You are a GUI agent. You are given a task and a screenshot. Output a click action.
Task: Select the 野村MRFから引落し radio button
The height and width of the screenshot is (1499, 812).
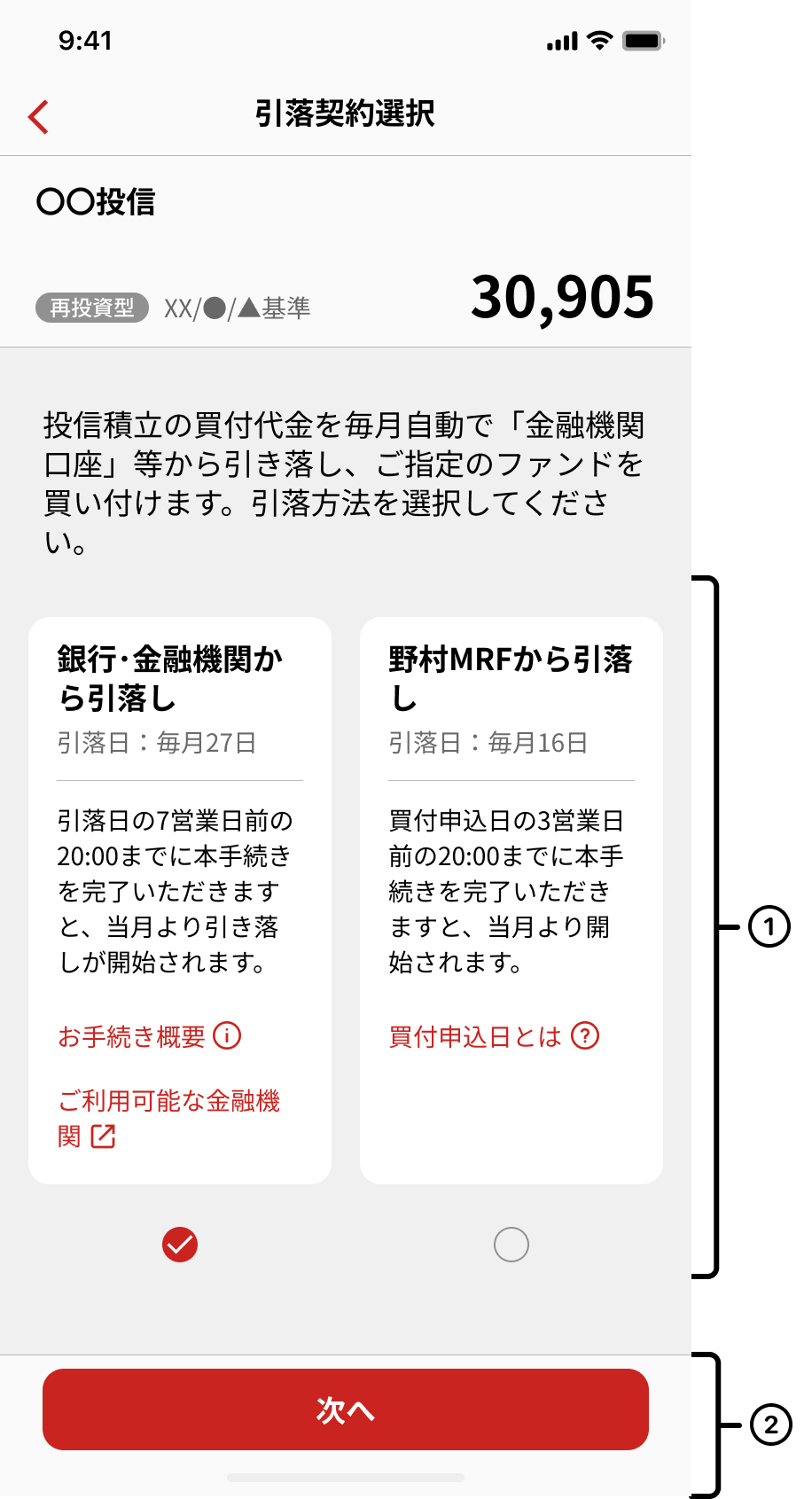pyautogui.click(x=511, y=1245)
